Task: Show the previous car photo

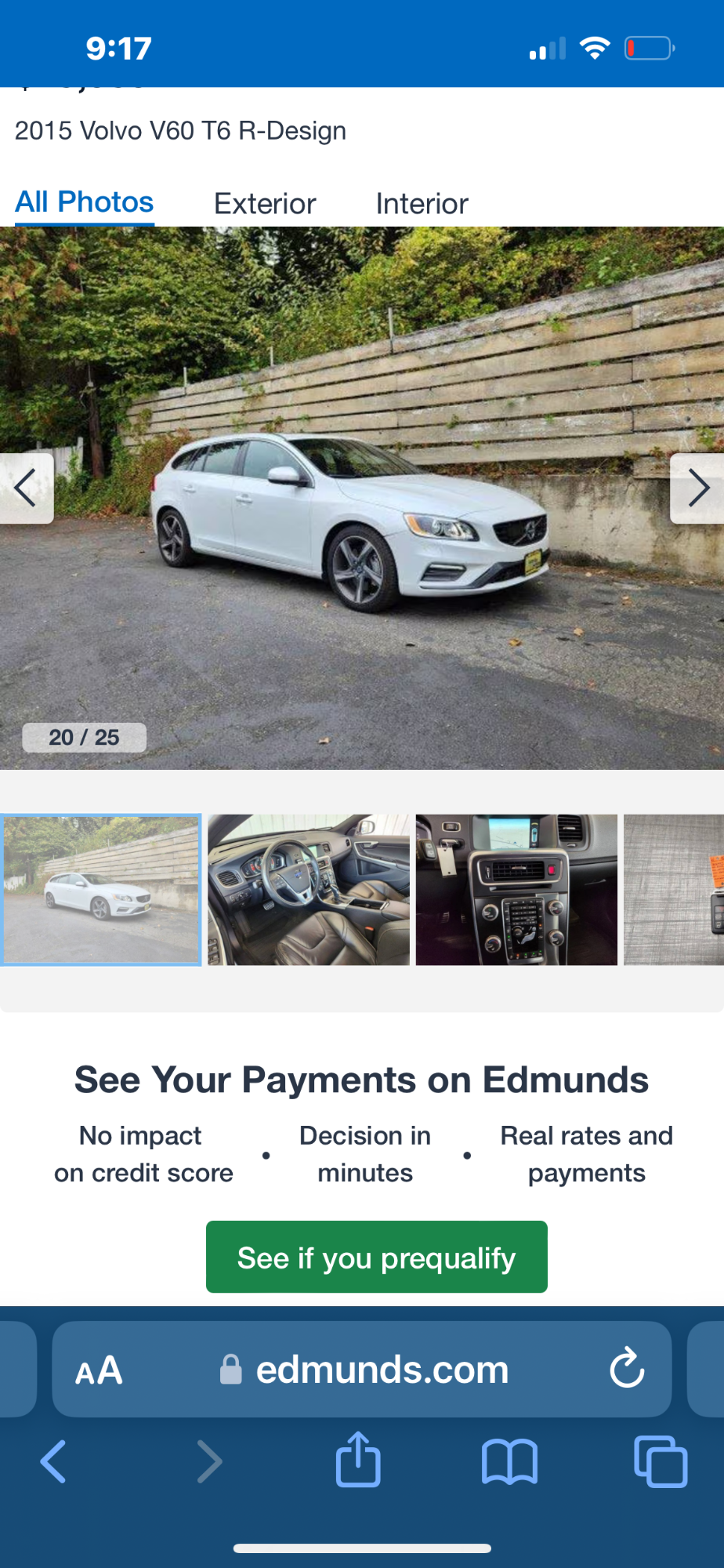Action: click(x=26, y=488)
